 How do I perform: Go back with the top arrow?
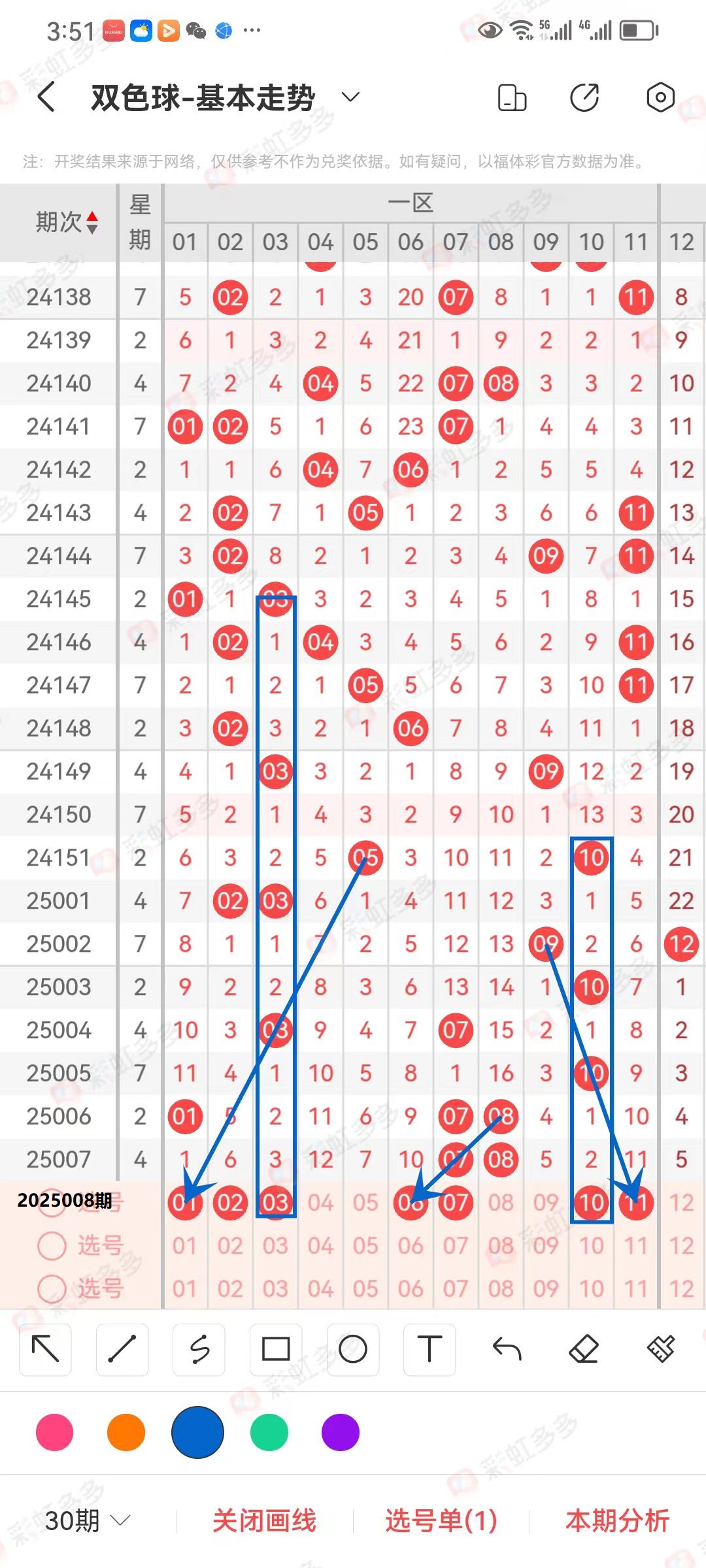coord(46,98)
